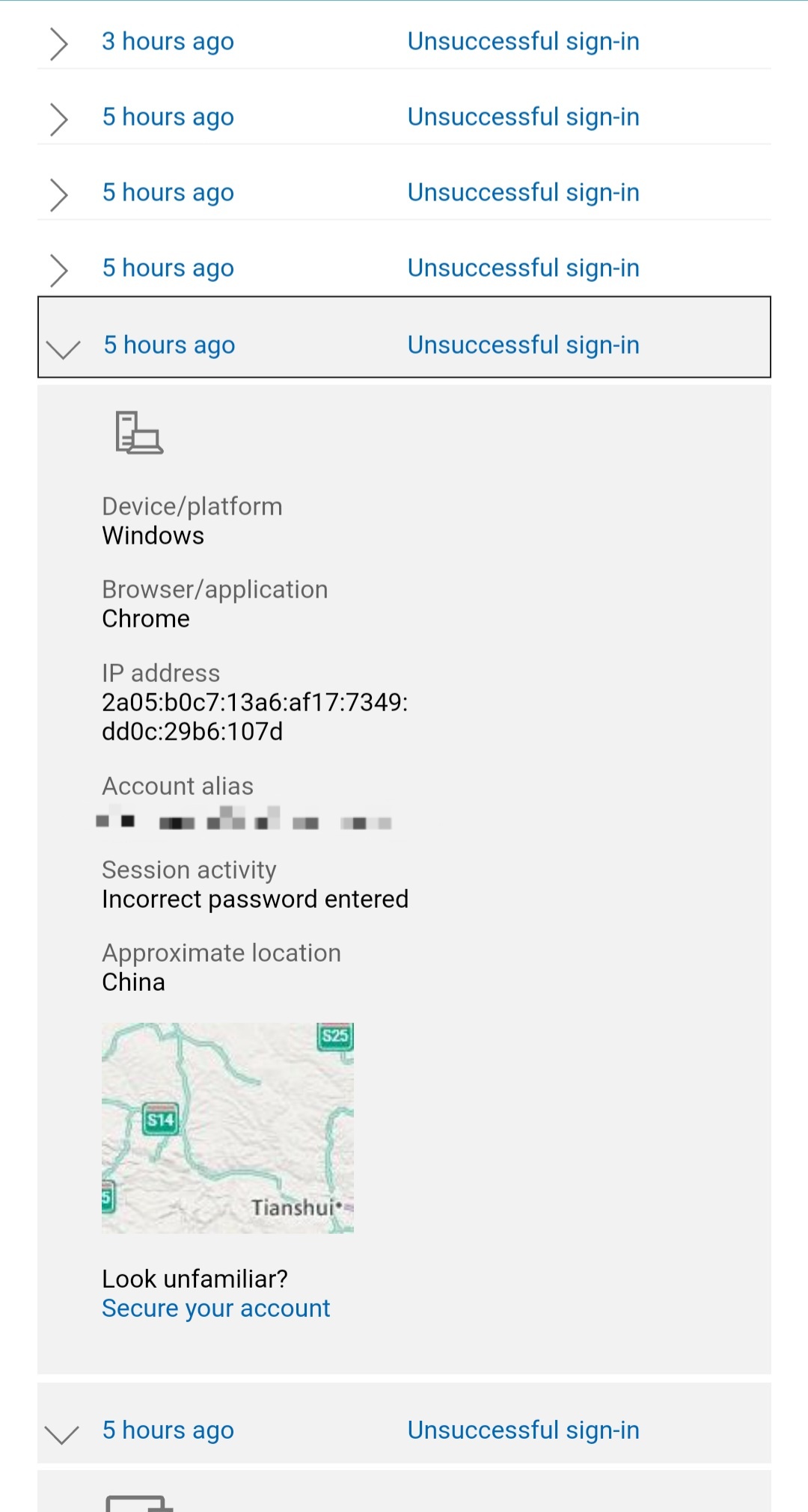Open the Secure your account link
808x1512 pixels.
click(x=215, y=1309)
